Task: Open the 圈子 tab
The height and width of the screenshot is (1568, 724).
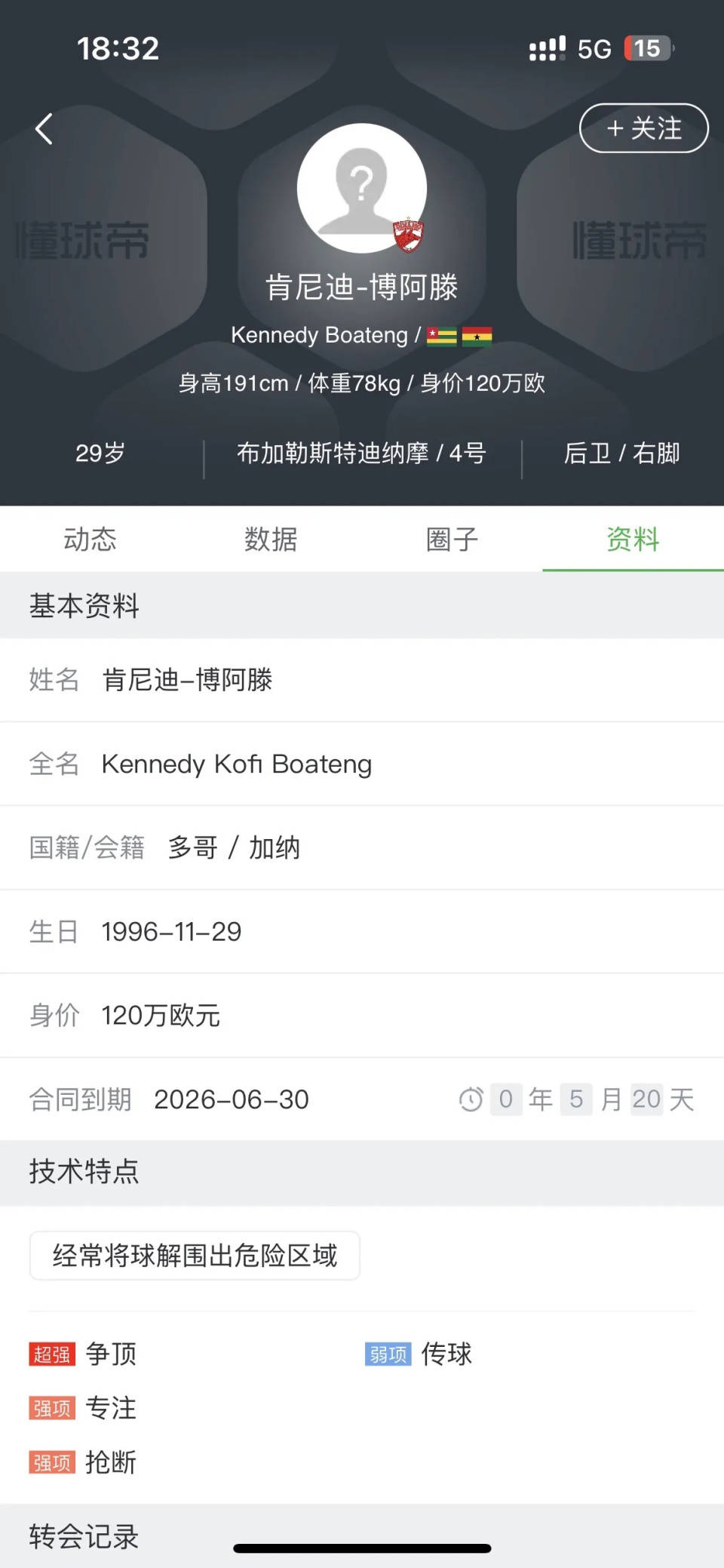Action: click(452, 540)
